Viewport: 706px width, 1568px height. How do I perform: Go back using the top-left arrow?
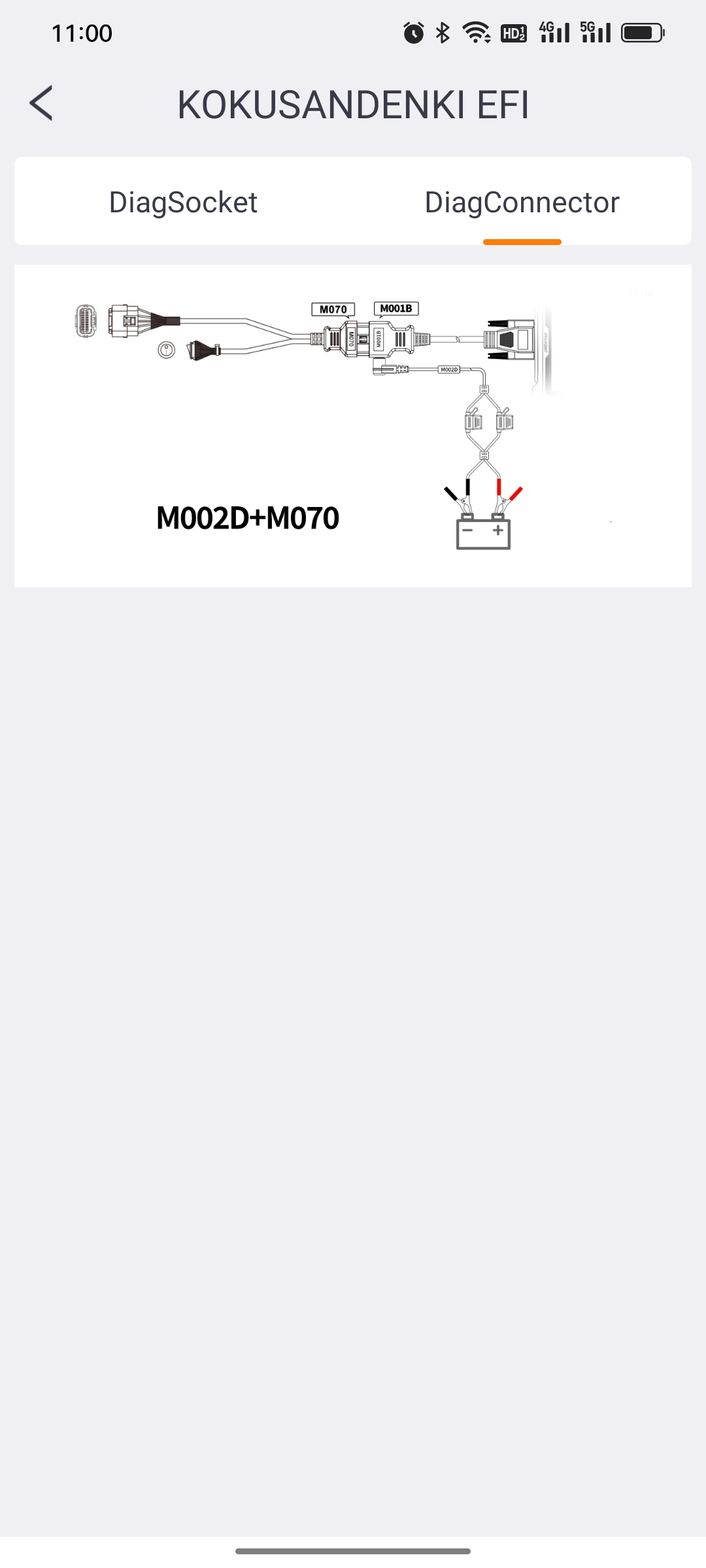(41, 103)
